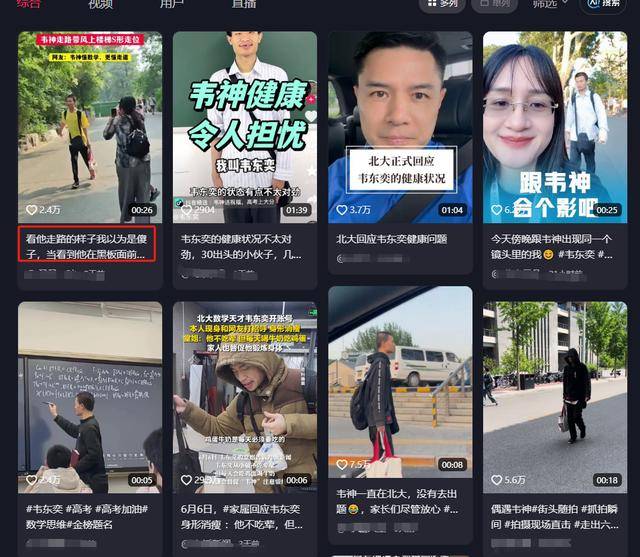Switch to the 直播 tab
The image size is (640, 557).
244,4
